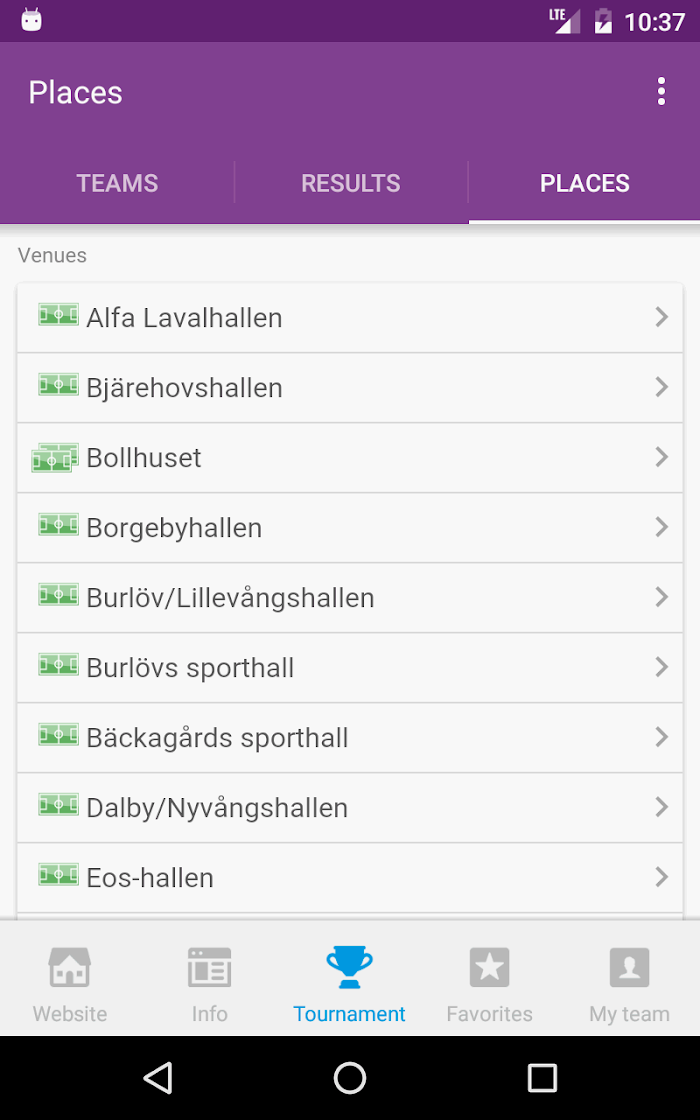Tap the system back button

(158, 1077)
